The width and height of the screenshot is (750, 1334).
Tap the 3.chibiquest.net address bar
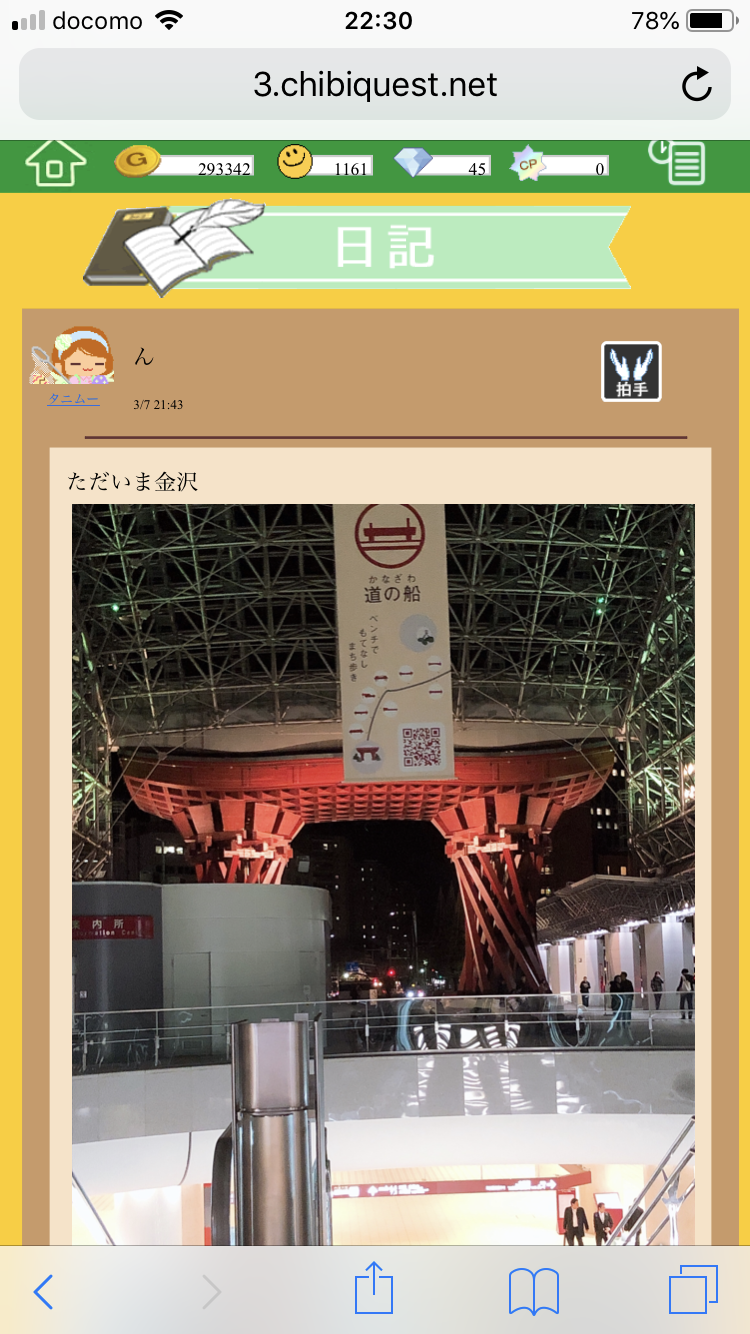tap(374, 85)
